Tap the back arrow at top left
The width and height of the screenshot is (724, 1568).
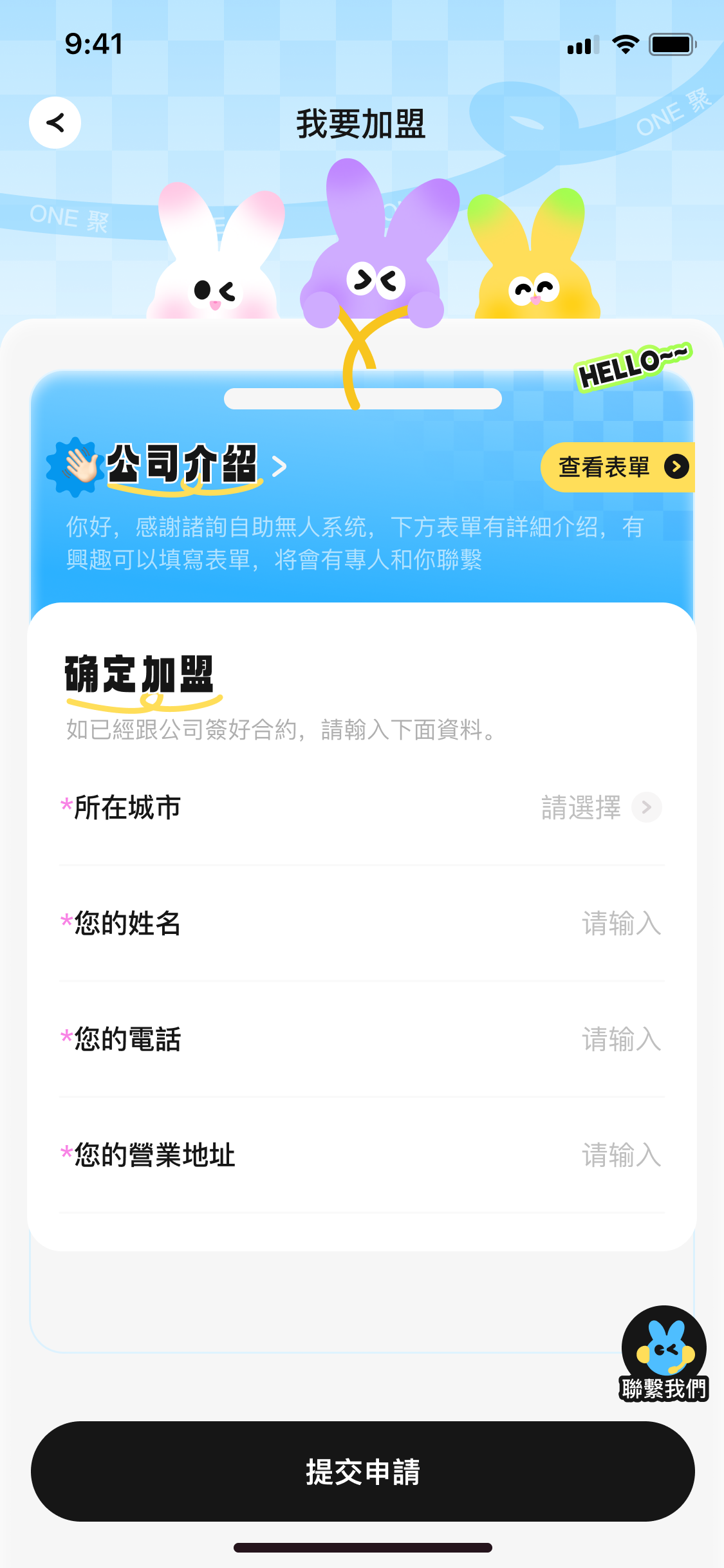pos(54,122)
